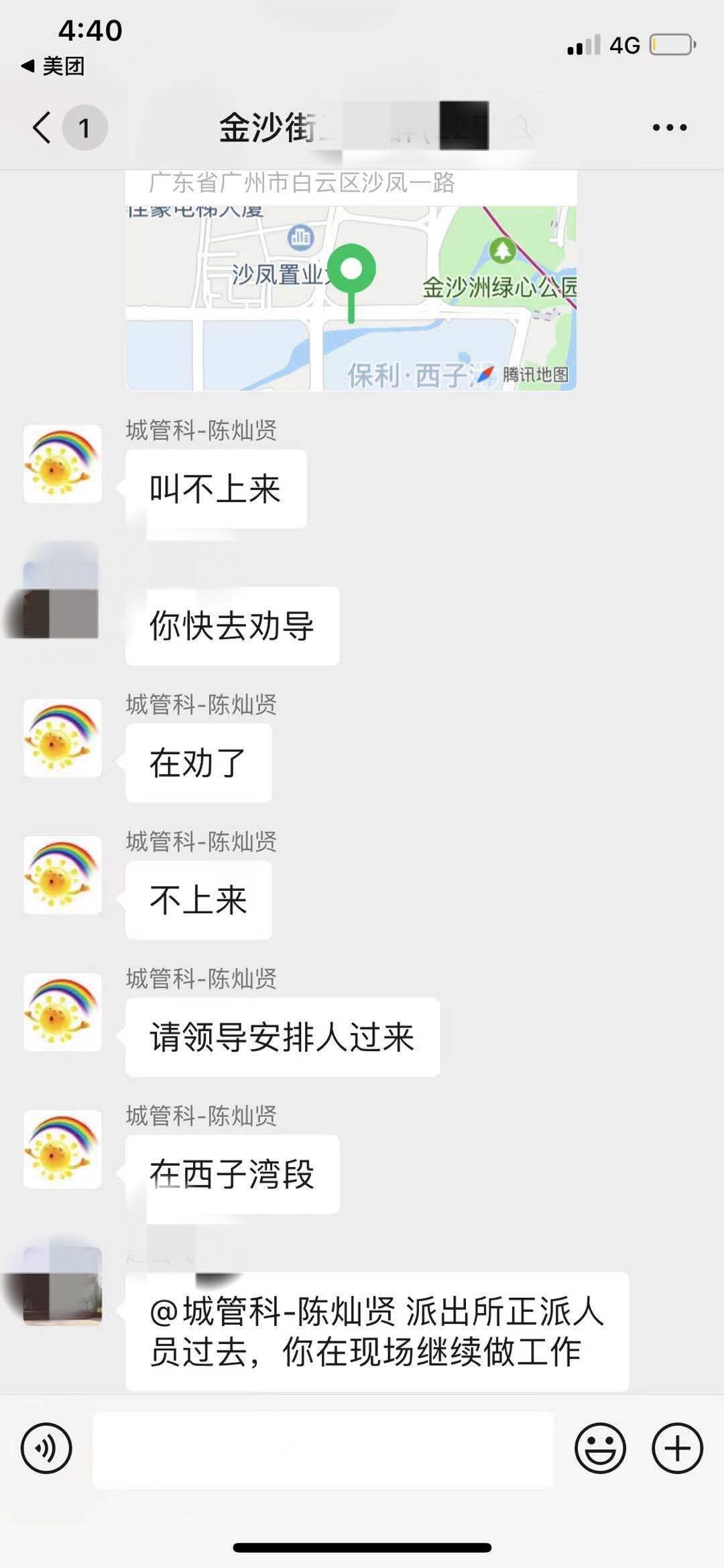Screen dimensions: 724x1568
Task: Open the emoji sticker panel
Action: point(600,1449)
